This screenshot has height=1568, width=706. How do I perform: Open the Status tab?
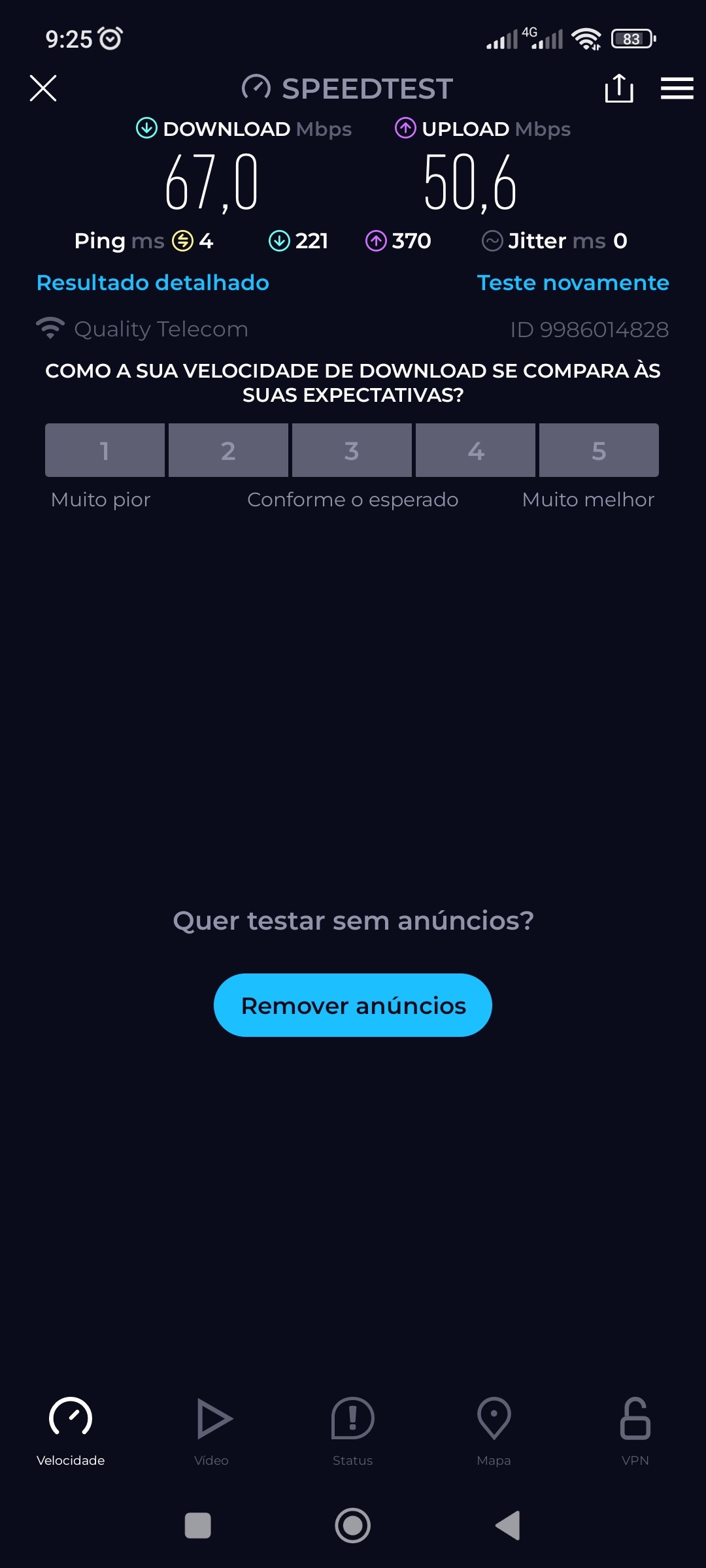click(353, 1431)
